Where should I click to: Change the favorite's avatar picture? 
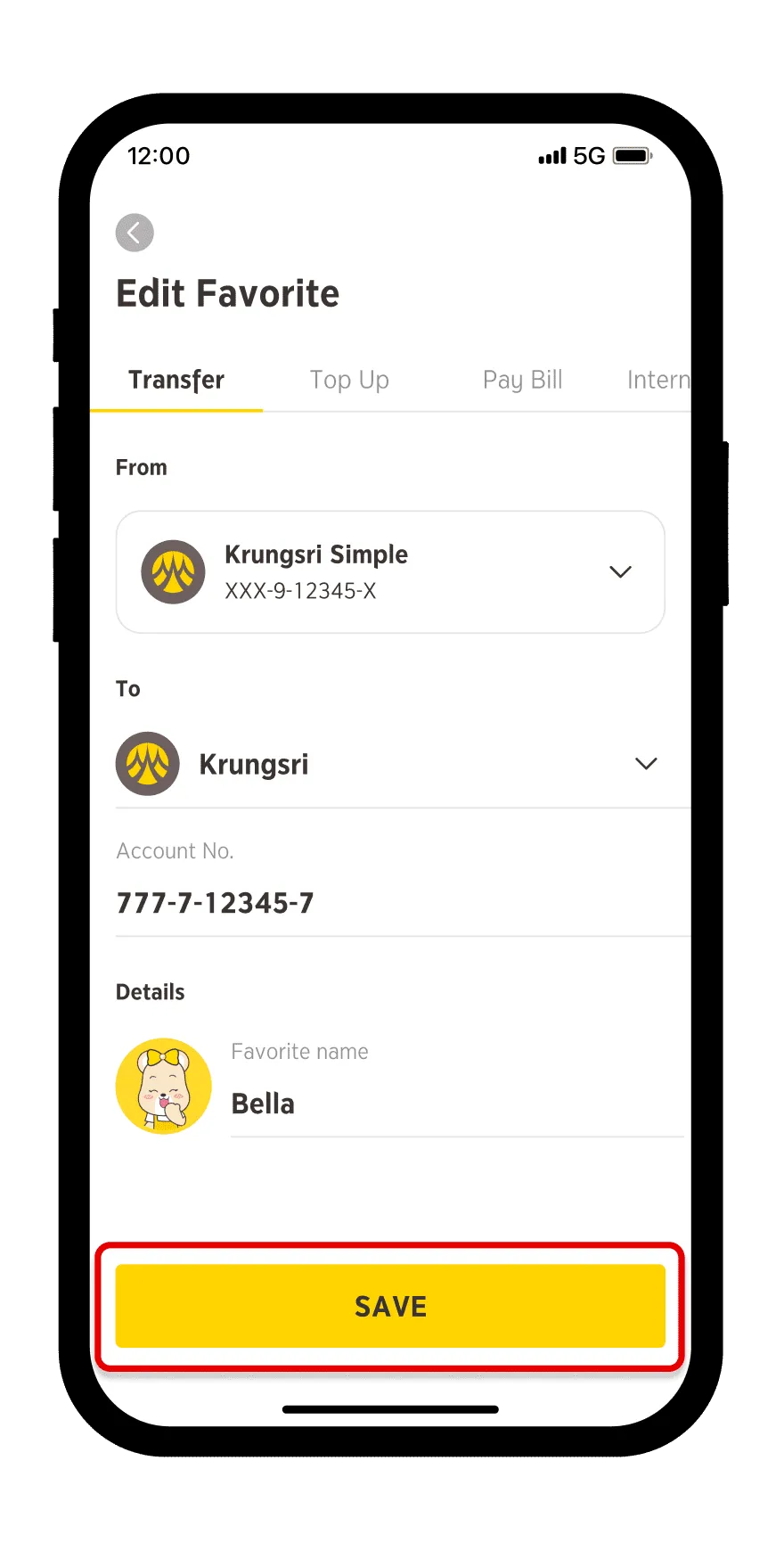(x=164, y=1086)
